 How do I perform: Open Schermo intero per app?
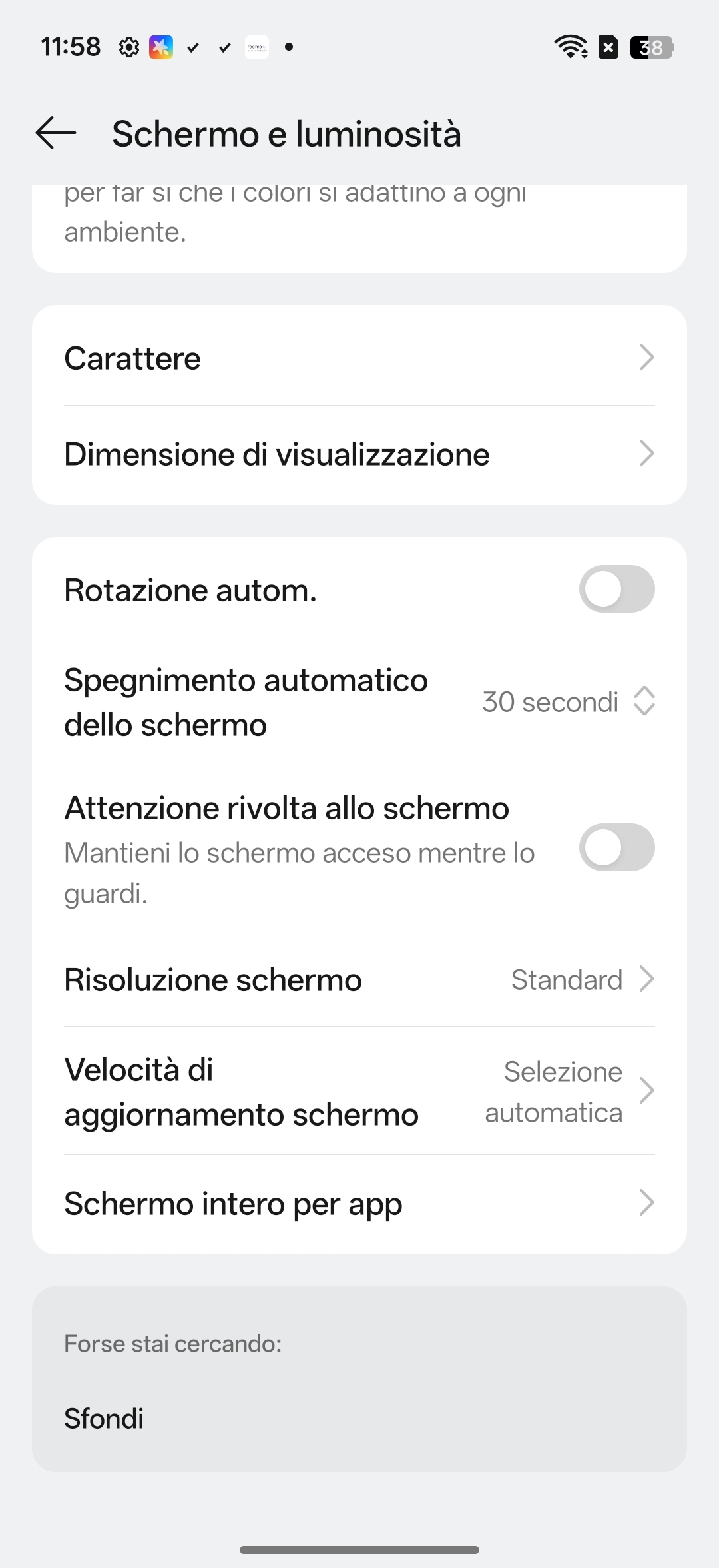[x=359, y=1204]
